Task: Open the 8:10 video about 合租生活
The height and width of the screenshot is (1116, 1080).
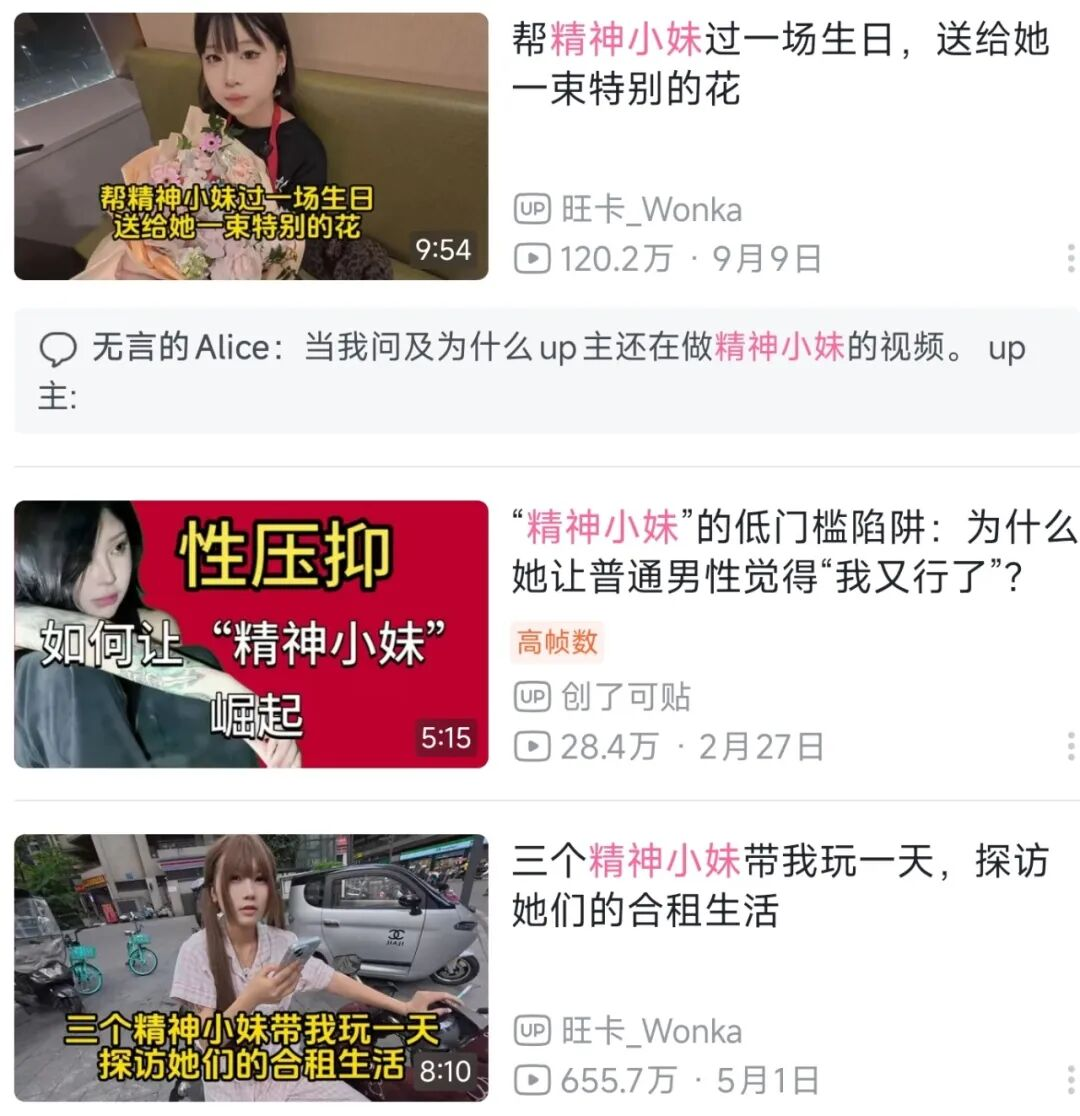Action: tap(251, 968)
